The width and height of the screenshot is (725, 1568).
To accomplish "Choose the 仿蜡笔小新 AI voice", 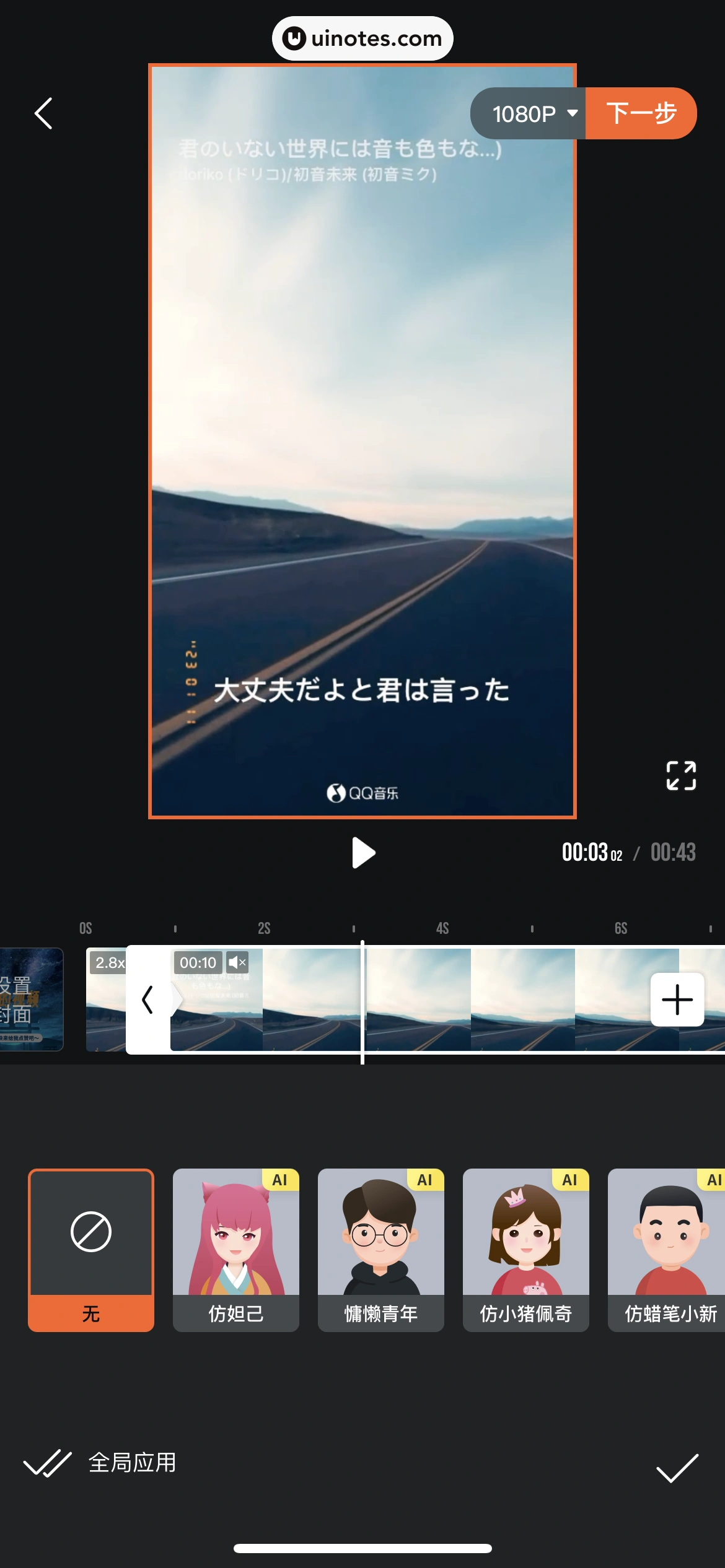I will 667,1250.
